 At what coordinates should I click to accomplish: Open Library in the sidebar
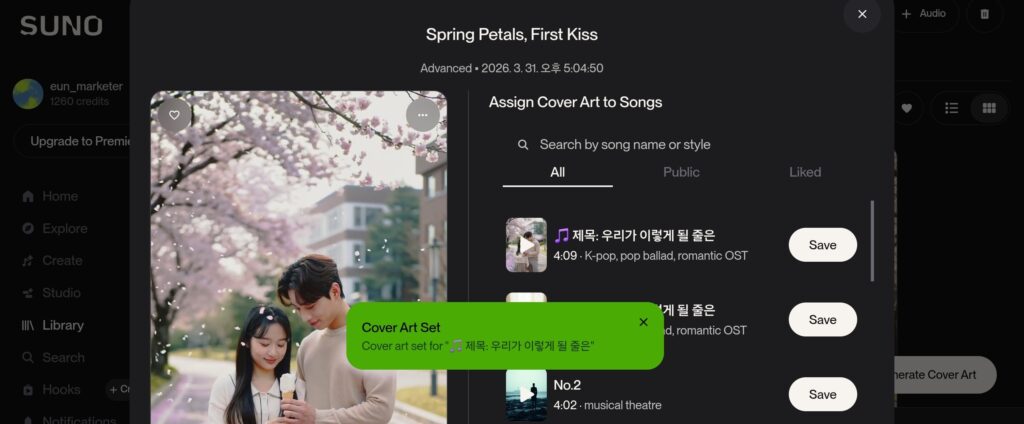point(63,325)
